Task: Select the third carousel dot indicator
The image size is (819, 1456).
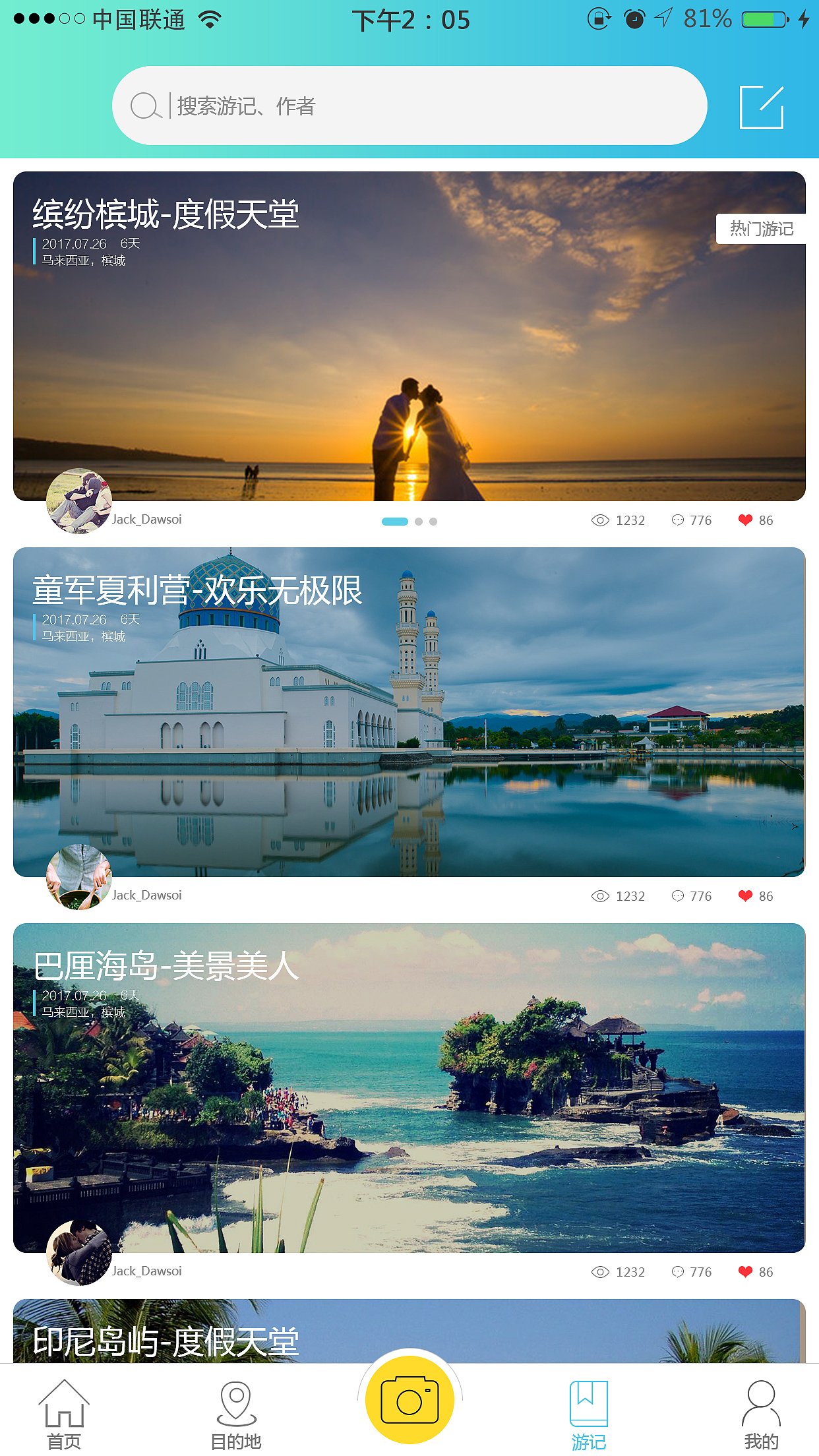Action: 433,520
